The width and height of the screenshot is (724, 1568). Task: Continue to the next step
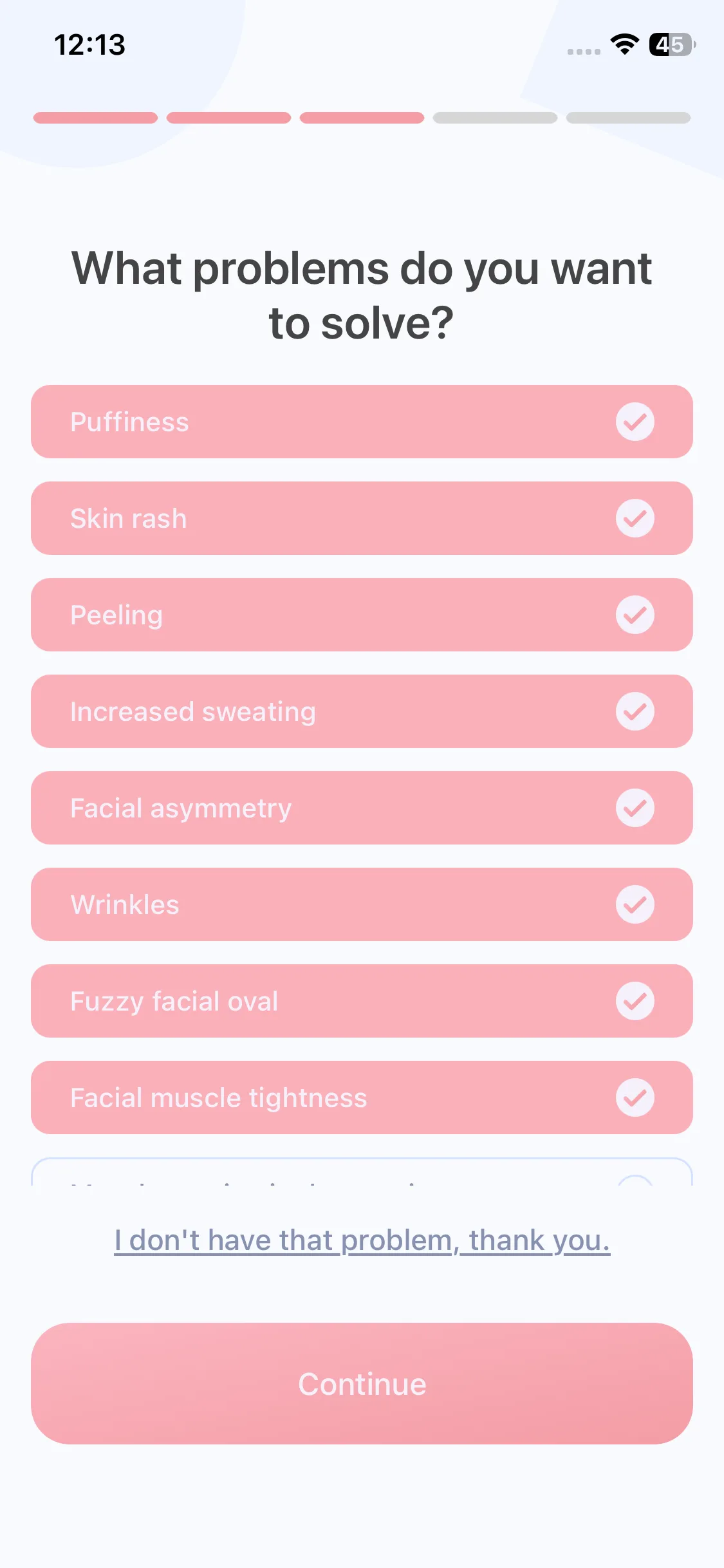click(x=362, y=1383)
